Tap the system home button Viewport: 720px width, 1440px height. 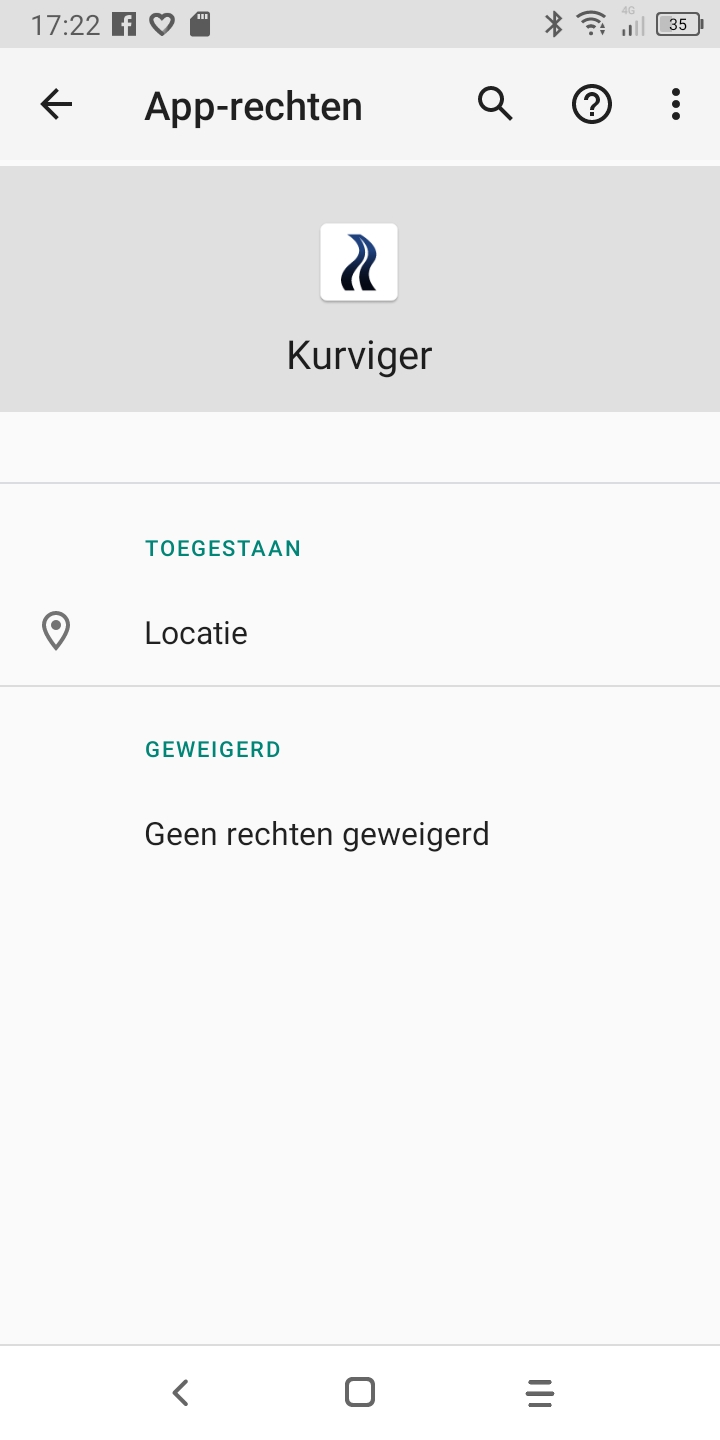click(x=360, y=1392)
